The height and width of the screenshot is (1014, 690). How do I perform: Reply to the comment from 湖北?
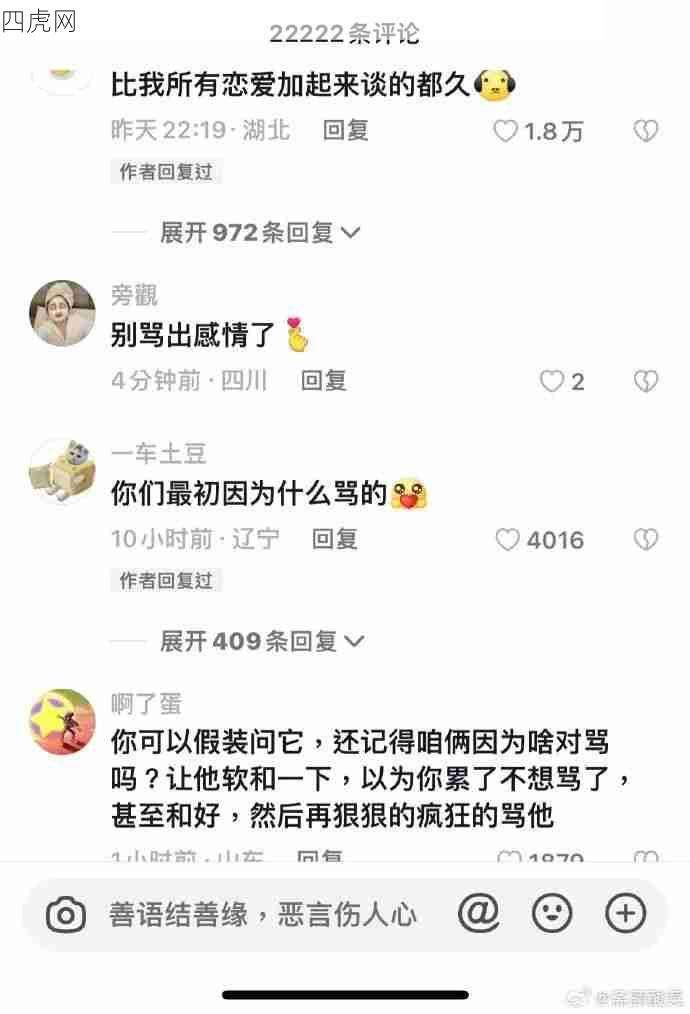[x=346, y=130]
